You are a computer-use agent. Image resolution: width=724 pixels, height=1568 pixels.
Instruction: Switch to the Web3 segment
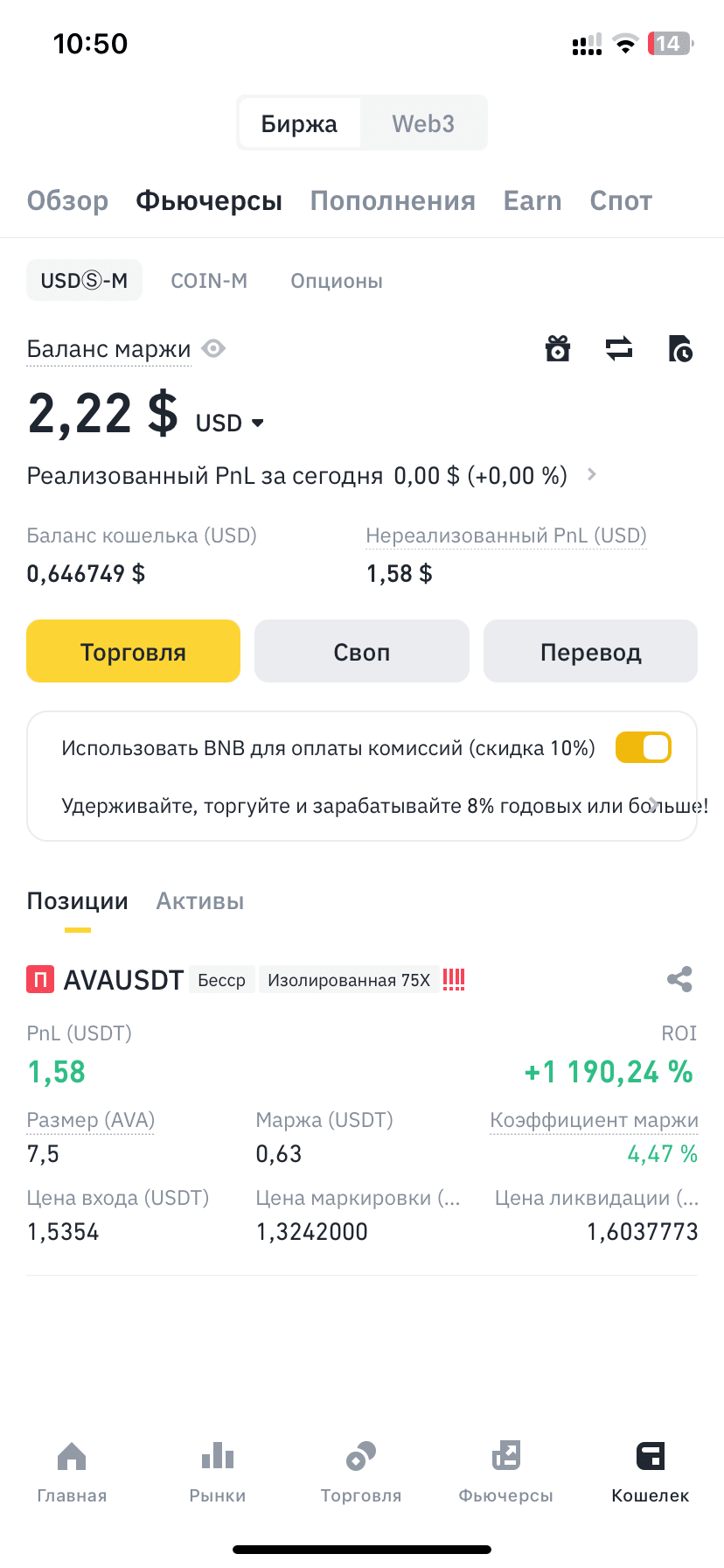[423, 123]
